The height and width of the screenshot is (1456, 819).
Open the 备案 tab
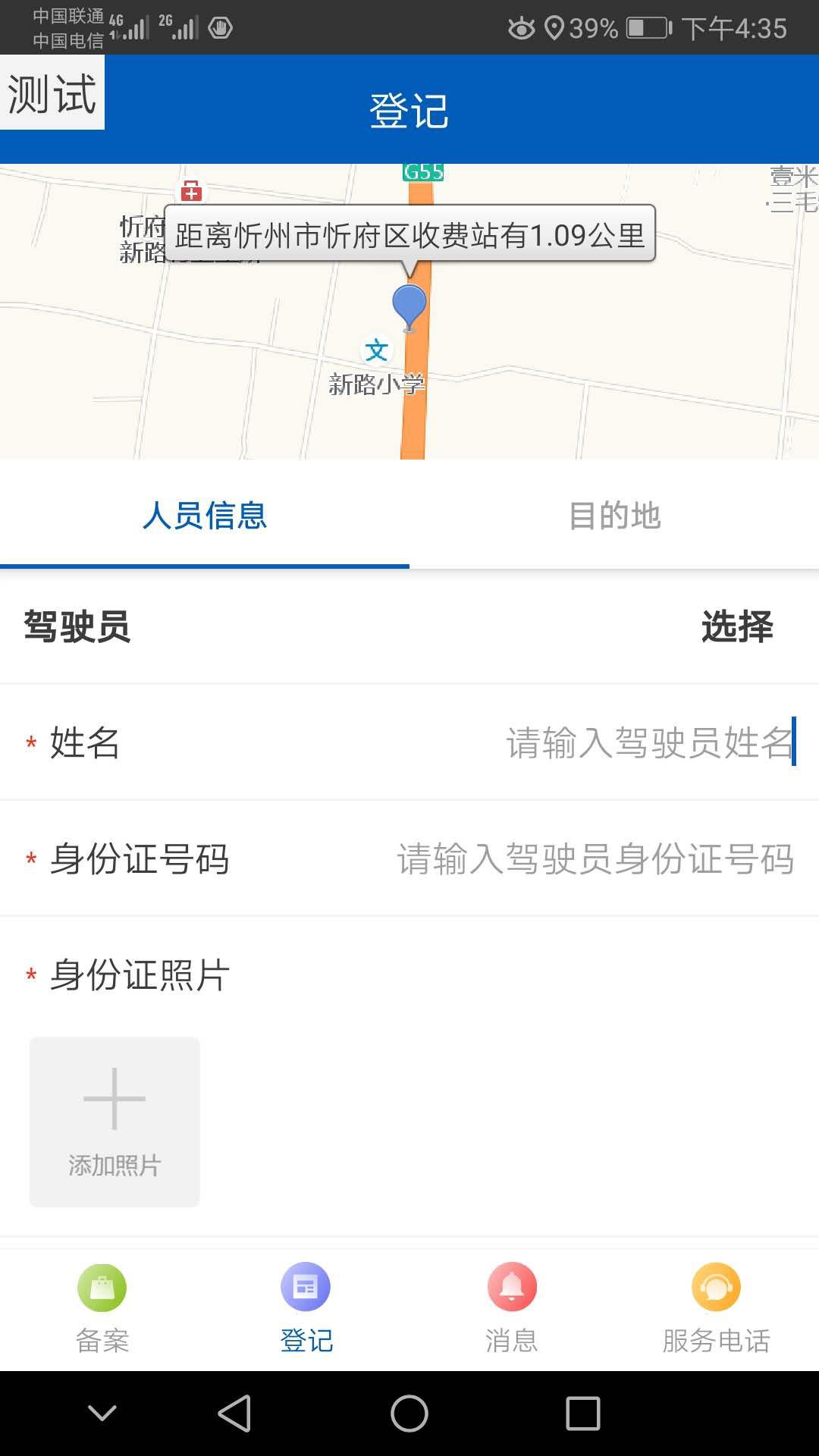102,1309
